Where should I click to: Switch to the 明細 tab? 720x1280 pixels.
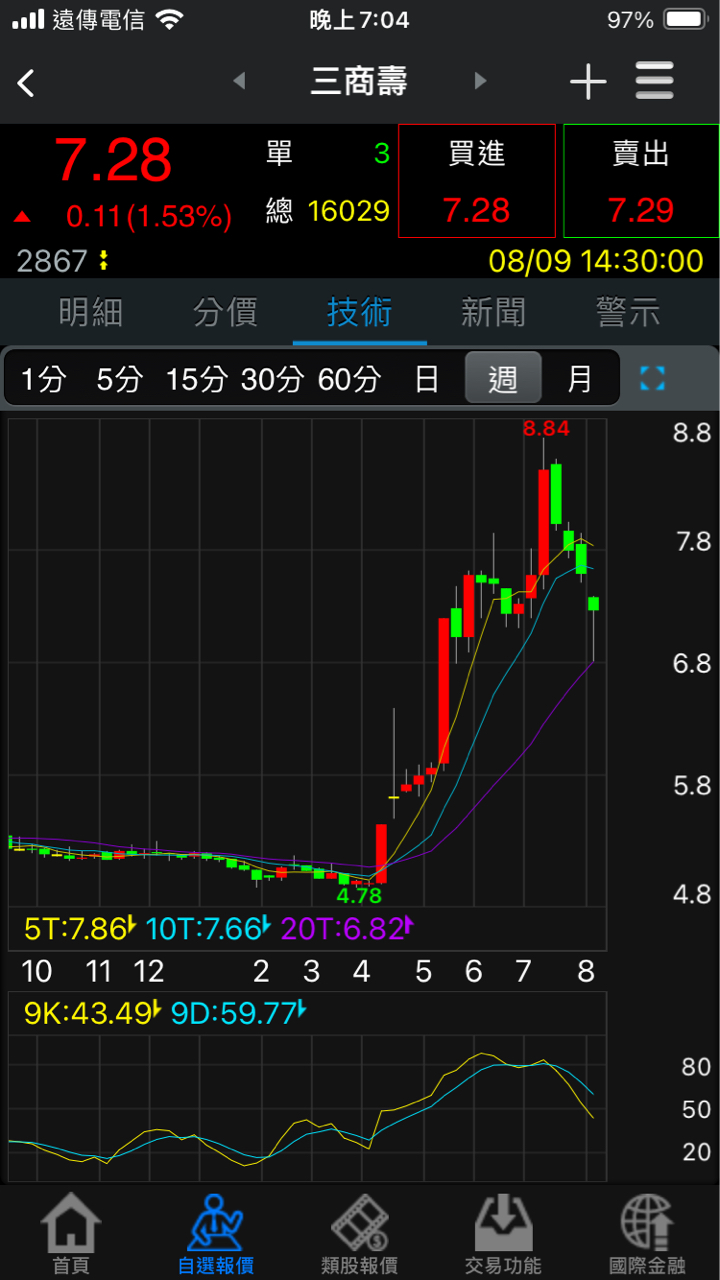[x=91, y=313]
